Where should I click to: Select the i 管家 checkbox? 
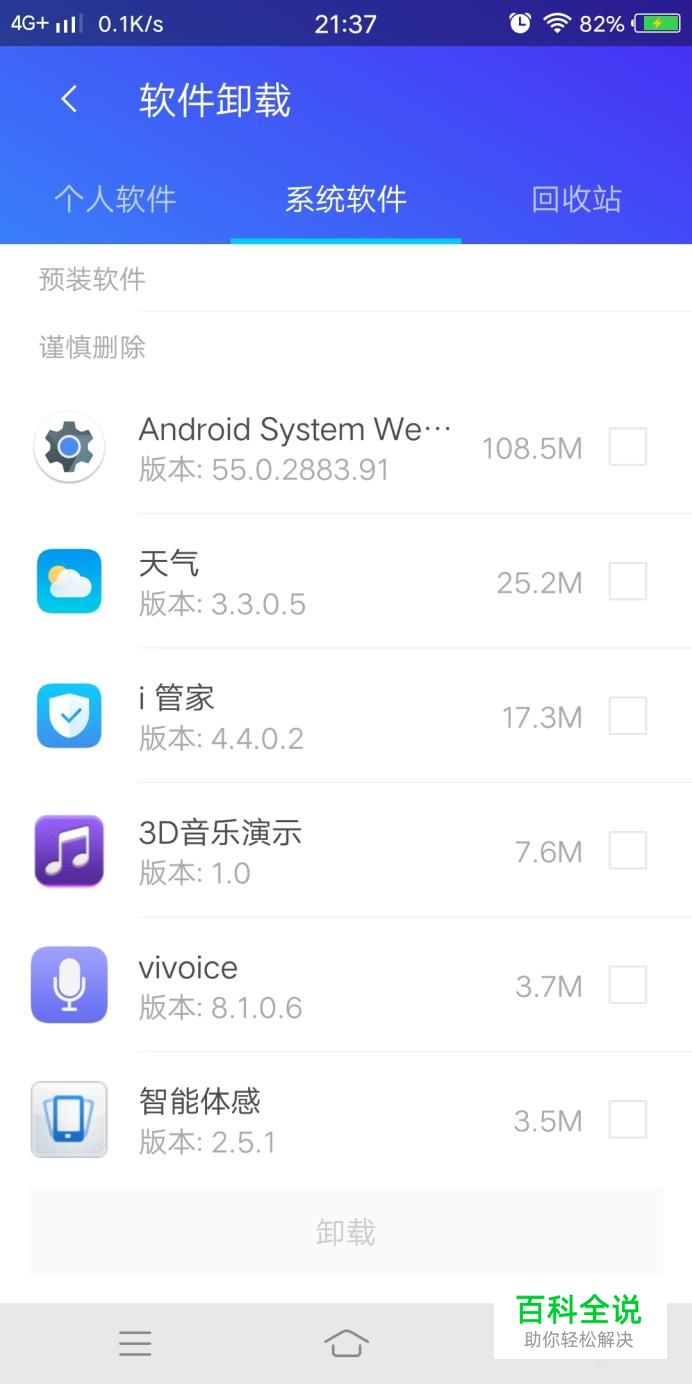point(628,716)
